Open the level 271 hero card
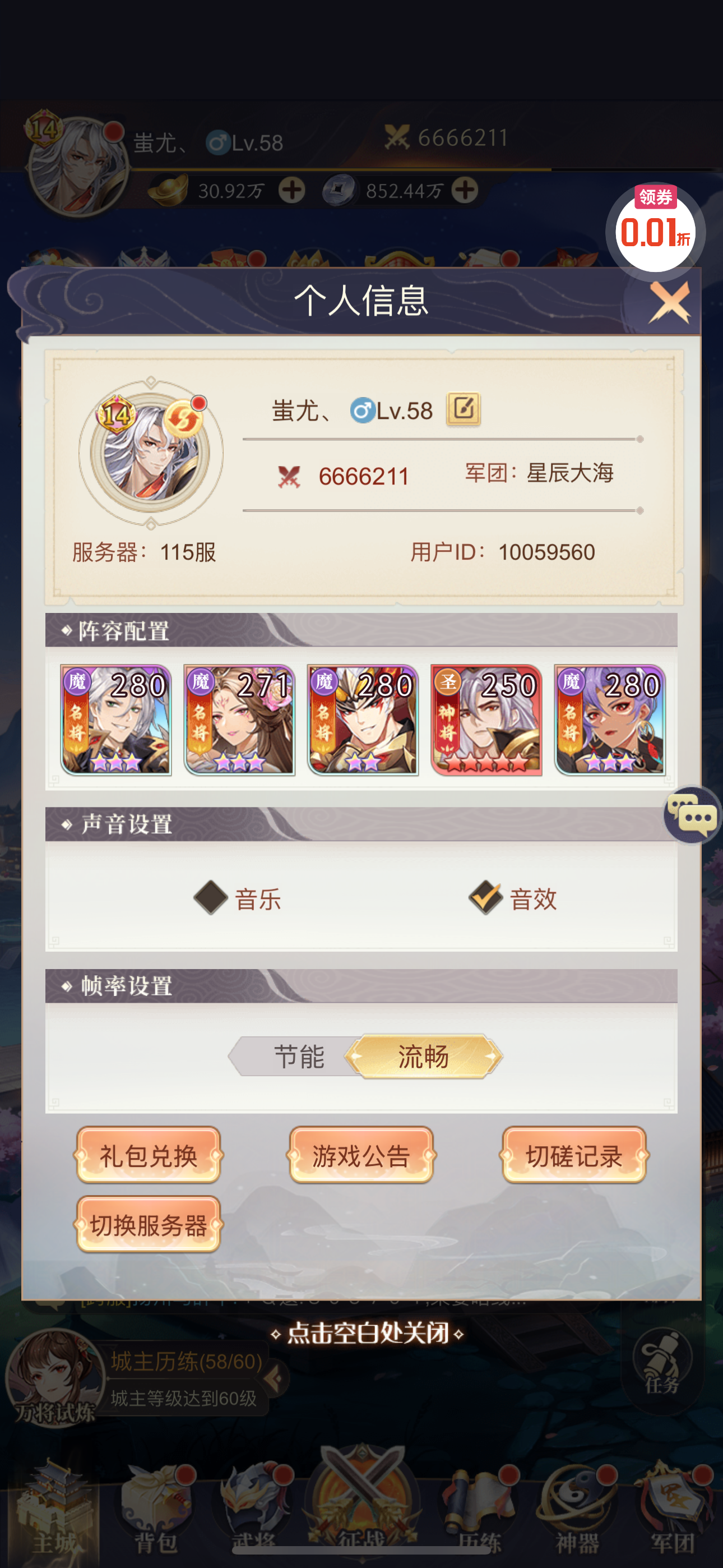Image resolution: width=723 pixels, height=1568 pixels. tap(239, 720)
